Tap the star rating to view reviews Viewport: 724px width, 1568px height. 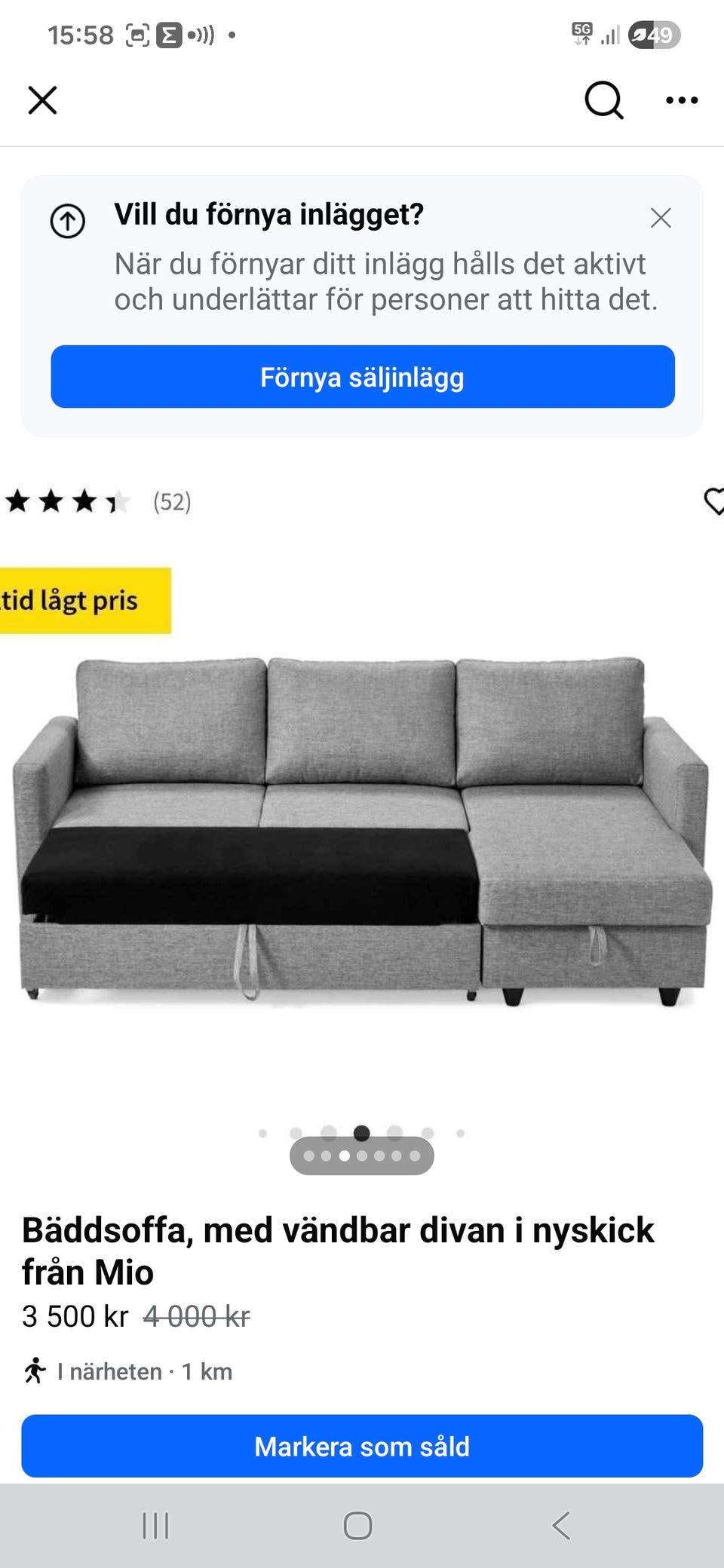pos(64,501)
